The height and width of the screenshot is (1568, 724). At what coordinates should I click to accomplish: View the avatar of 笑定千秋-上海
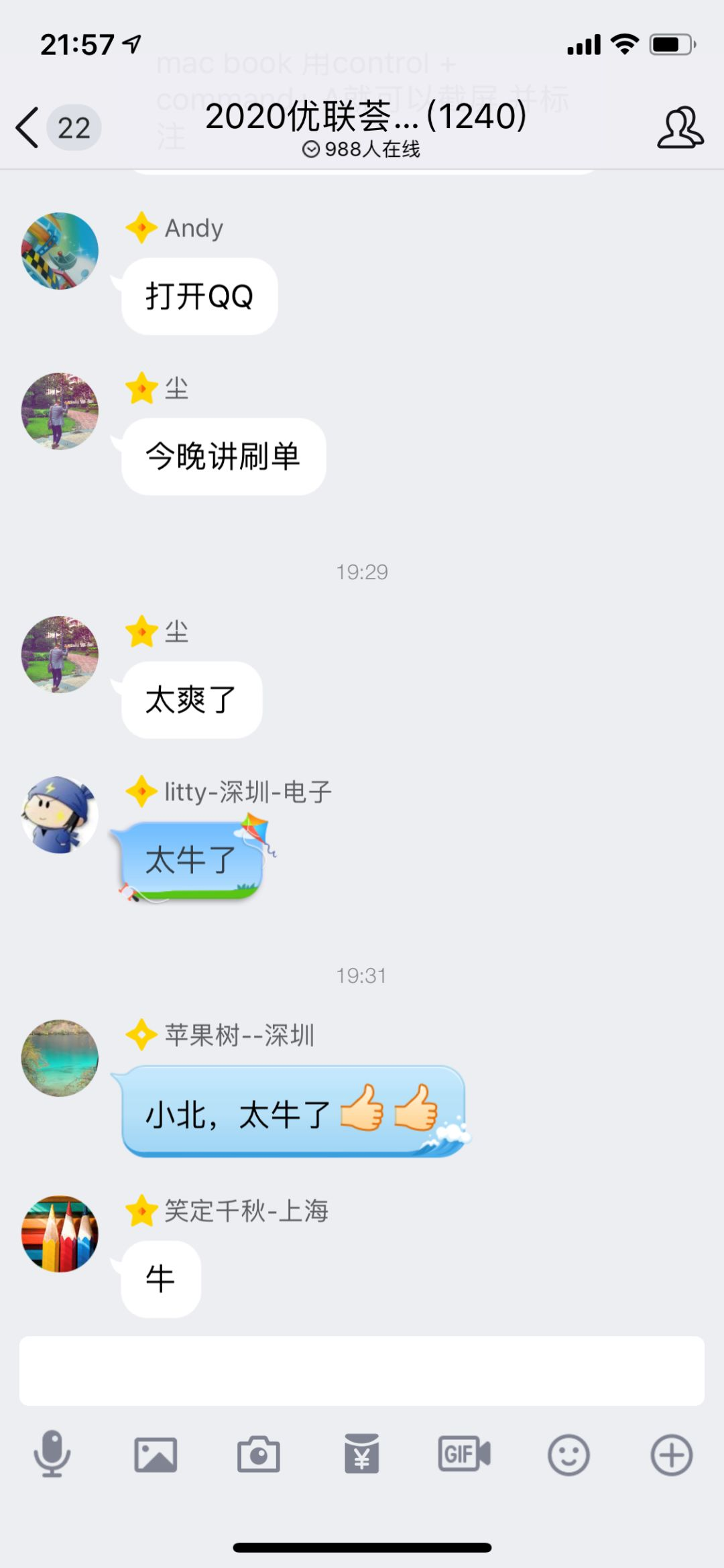pyautogui.click(x=60, y=1233)
